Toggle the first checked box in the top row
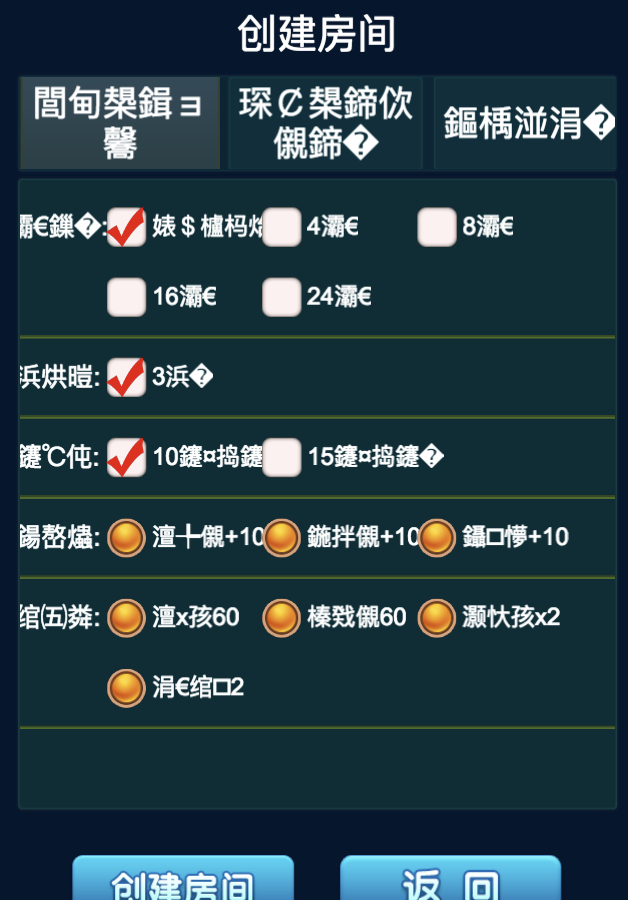This screenshot has width=628, height=900. click(127, 227)
